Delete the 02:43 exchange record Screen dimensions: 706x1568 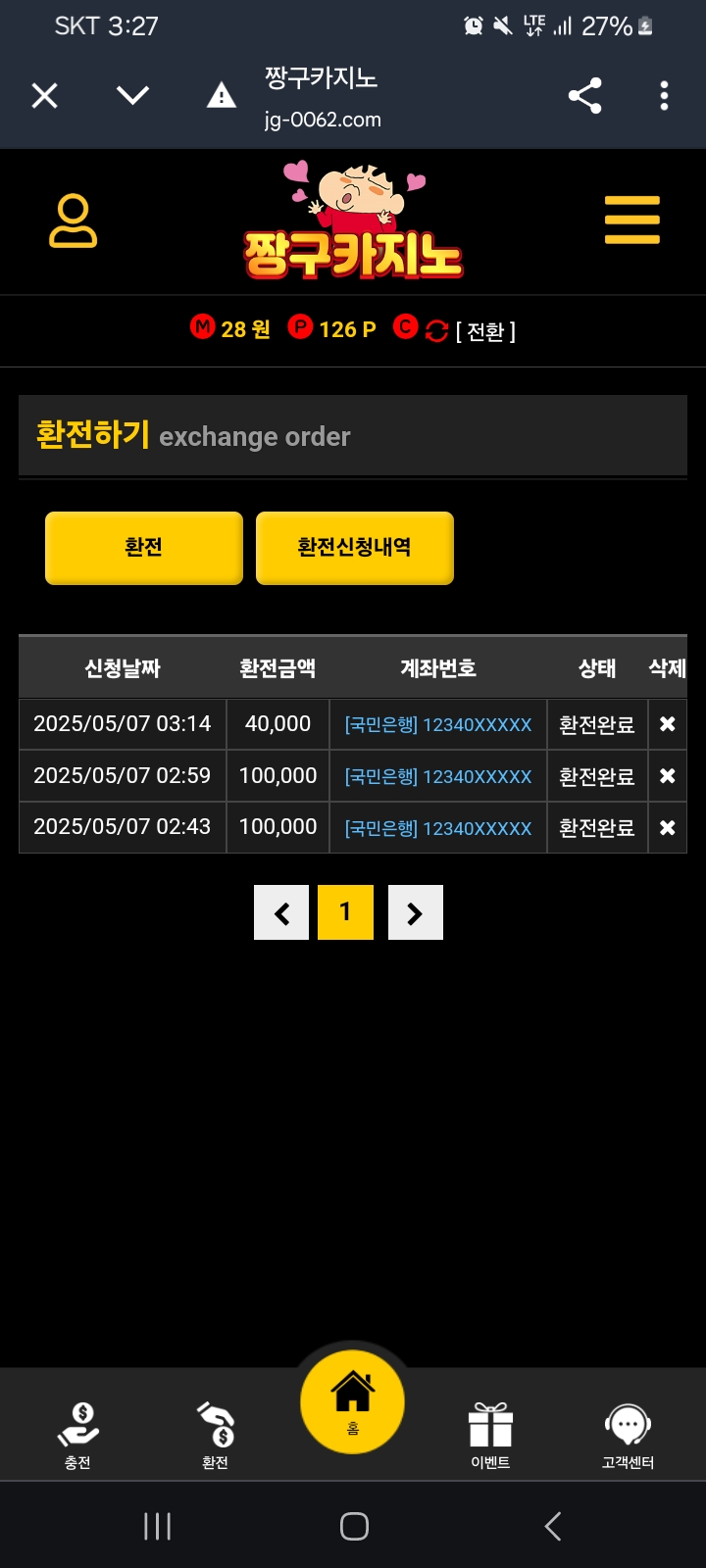(x=667, y=828)
